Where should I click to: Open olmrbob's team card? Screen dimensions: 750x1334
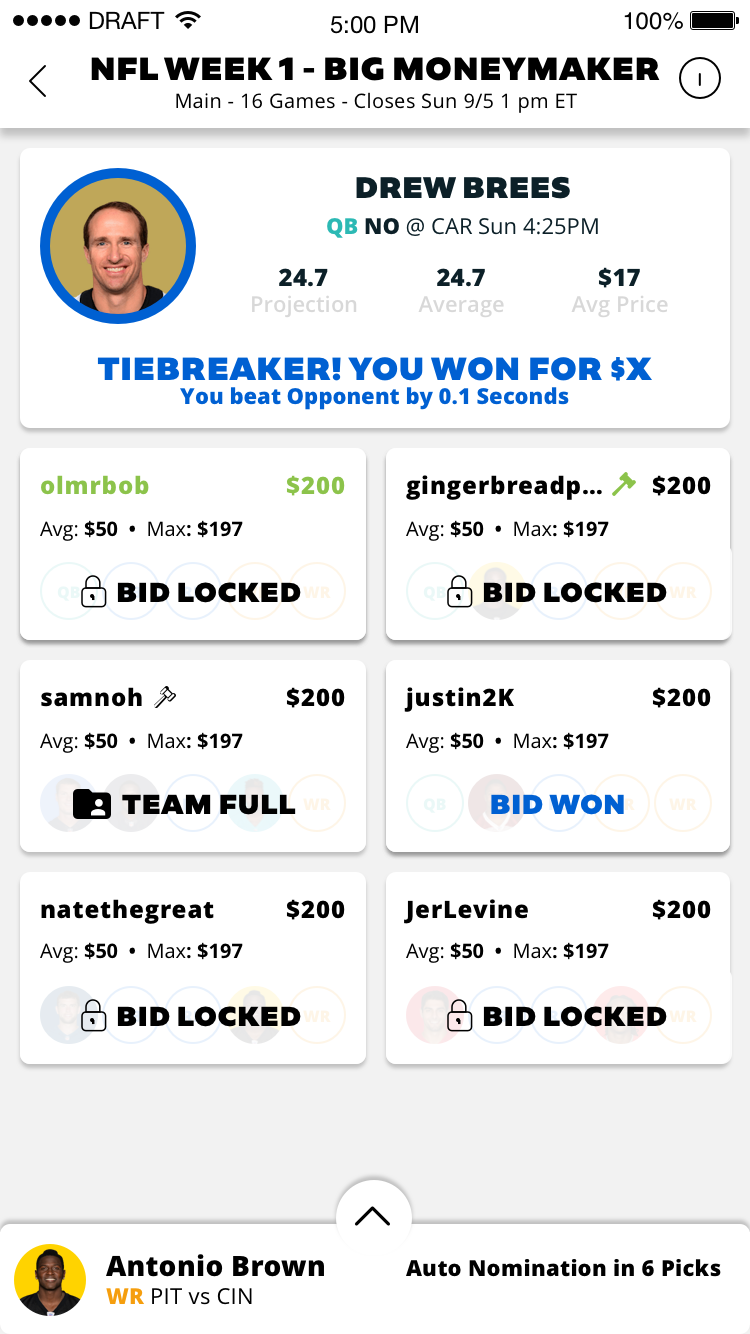[193, 544]
